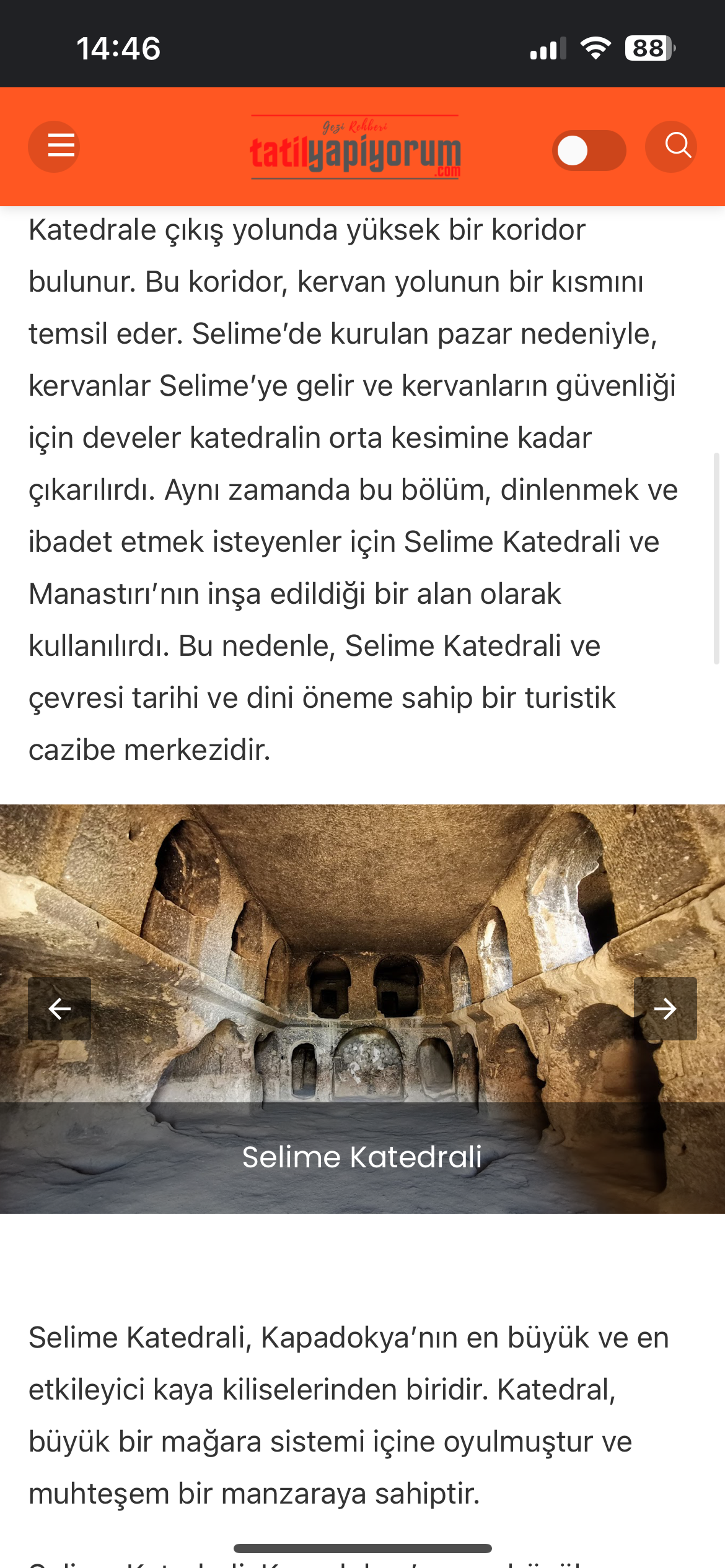The height and width of the screenshot is (1568, 725).
Task: Show the previous gallery photo
Action: [x=59, y=1009]
